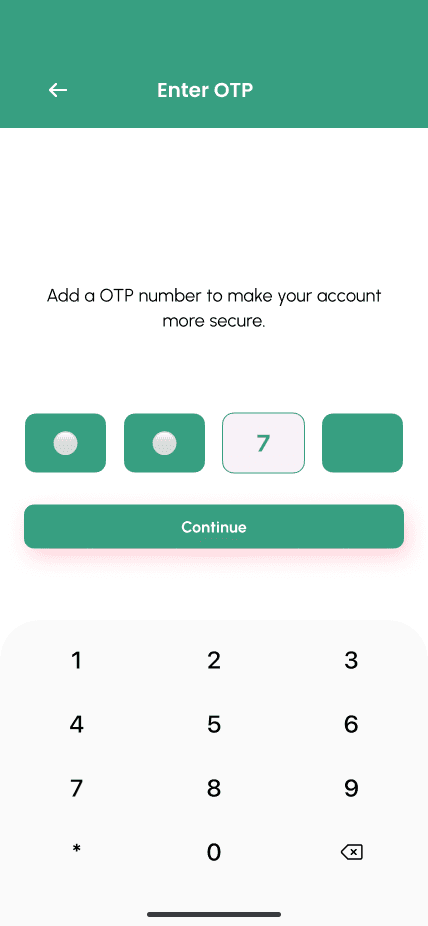Viewport: 428px width, 926px height.
Task: Tap the asterisk key
Action: [76, 849]
